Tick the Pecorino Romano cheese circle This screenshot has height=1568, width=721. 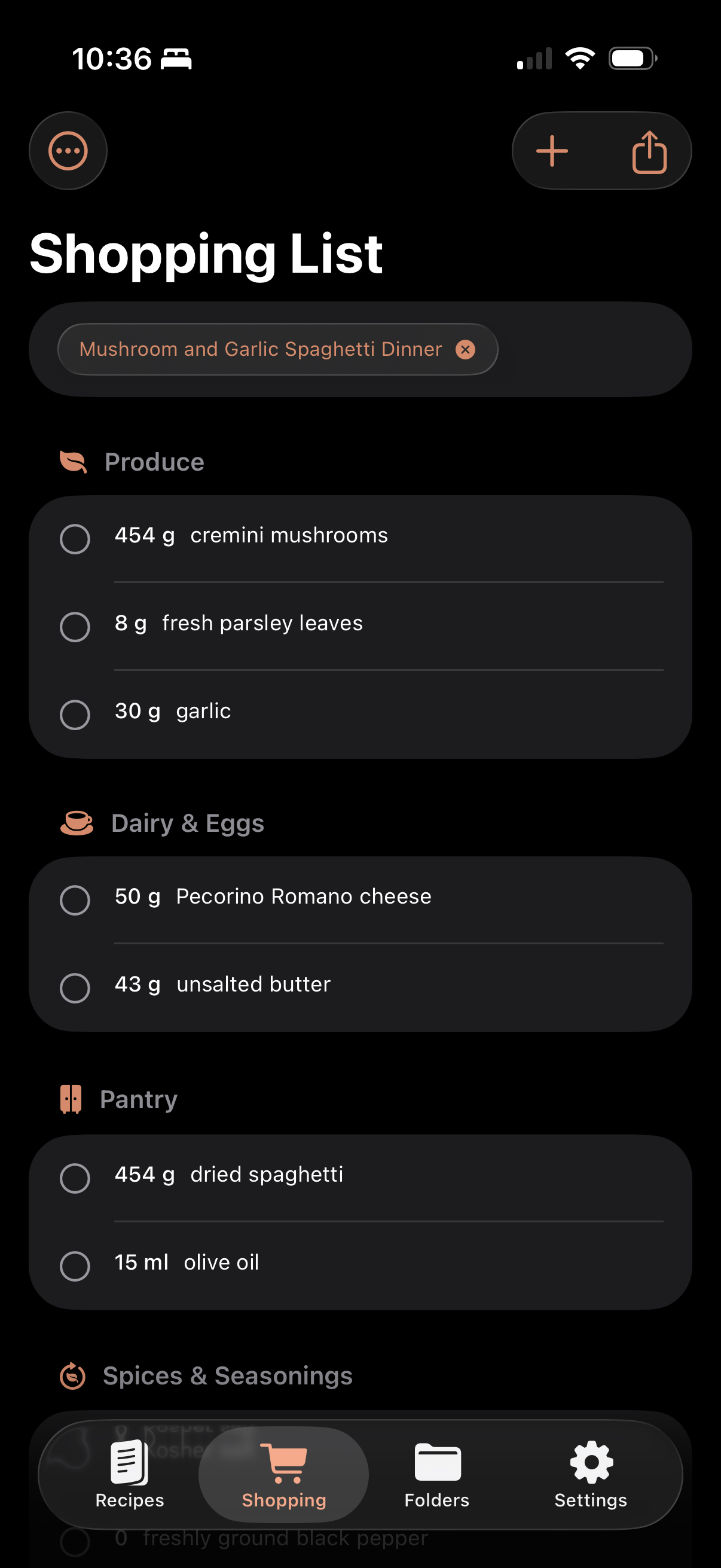point(75,900)
